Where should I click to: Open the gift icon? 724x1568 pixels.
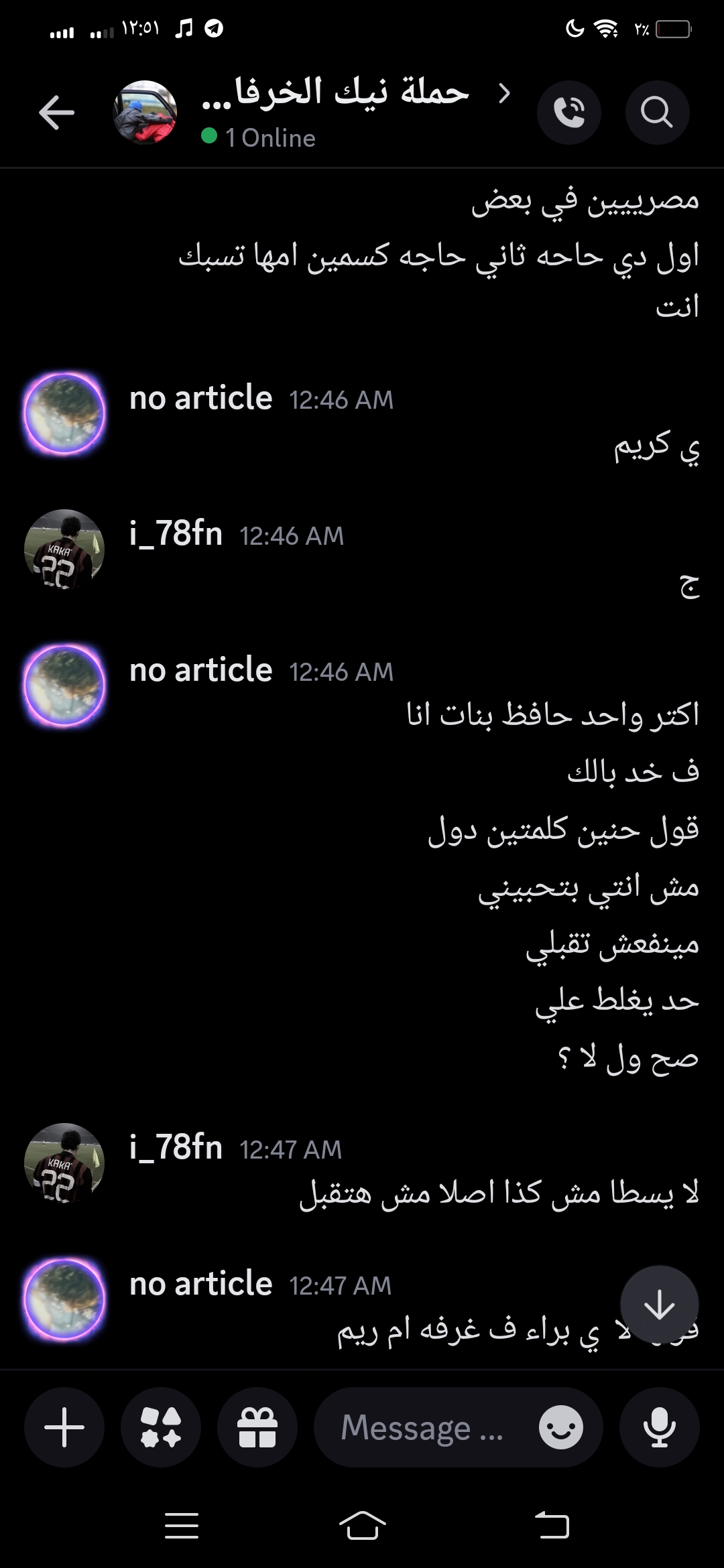(x=257, y=1427)
